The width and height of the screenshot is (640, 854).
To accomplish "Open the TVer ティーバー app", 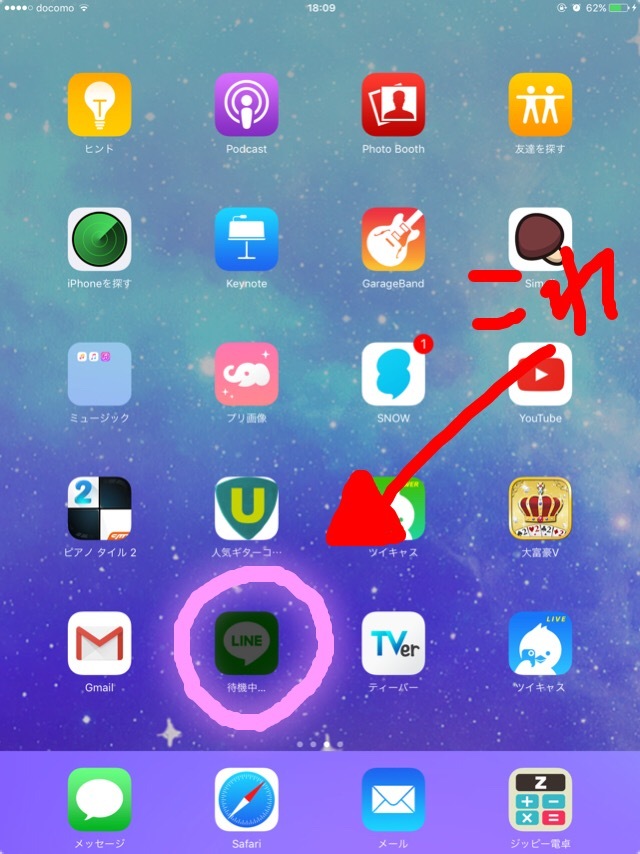I will (x=393, y=643).
